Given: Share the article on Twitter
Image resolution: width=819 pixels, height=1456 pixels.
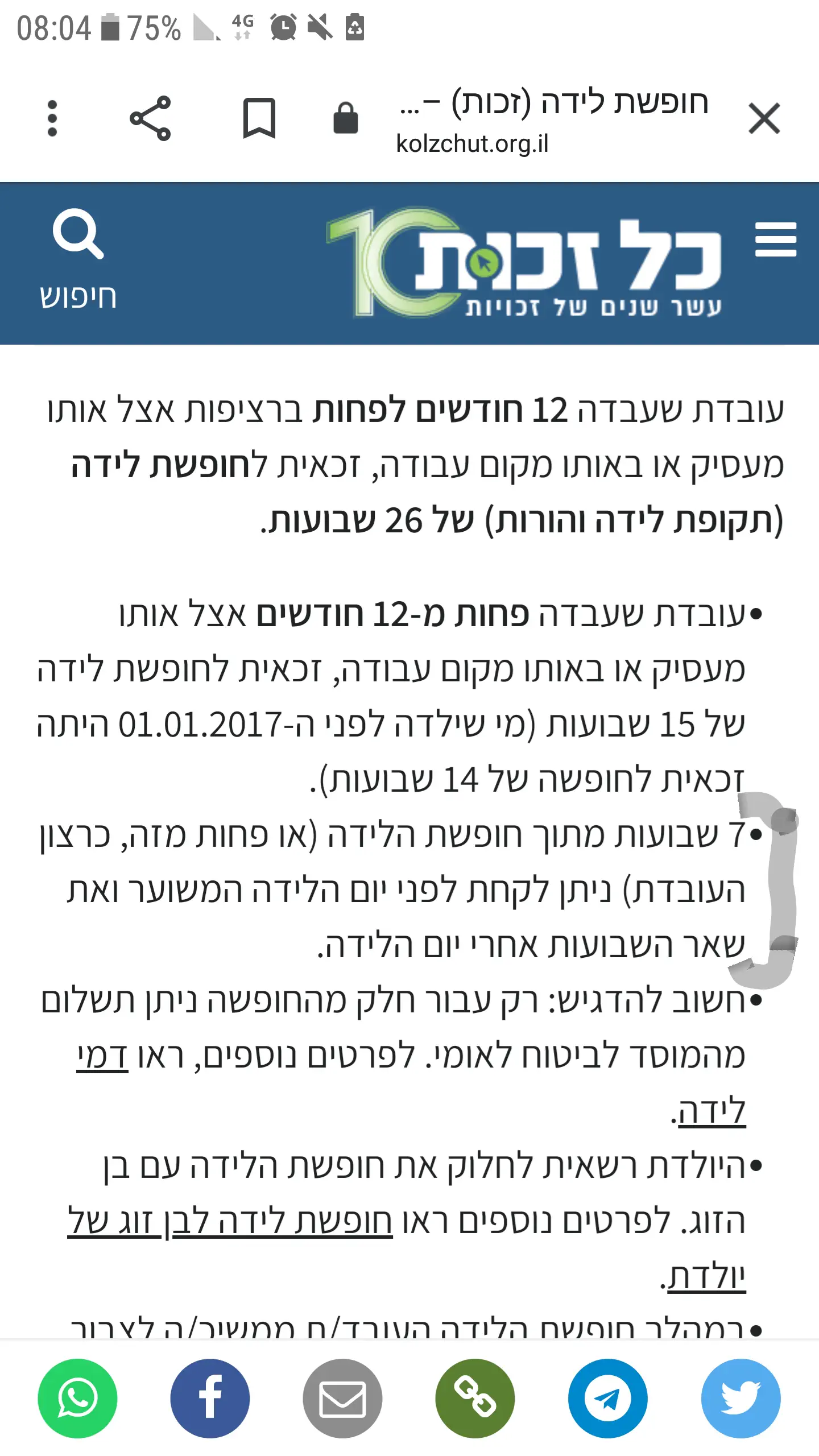Looking at the screenshot, I should pyautogui.click(x=741, y=1399).
